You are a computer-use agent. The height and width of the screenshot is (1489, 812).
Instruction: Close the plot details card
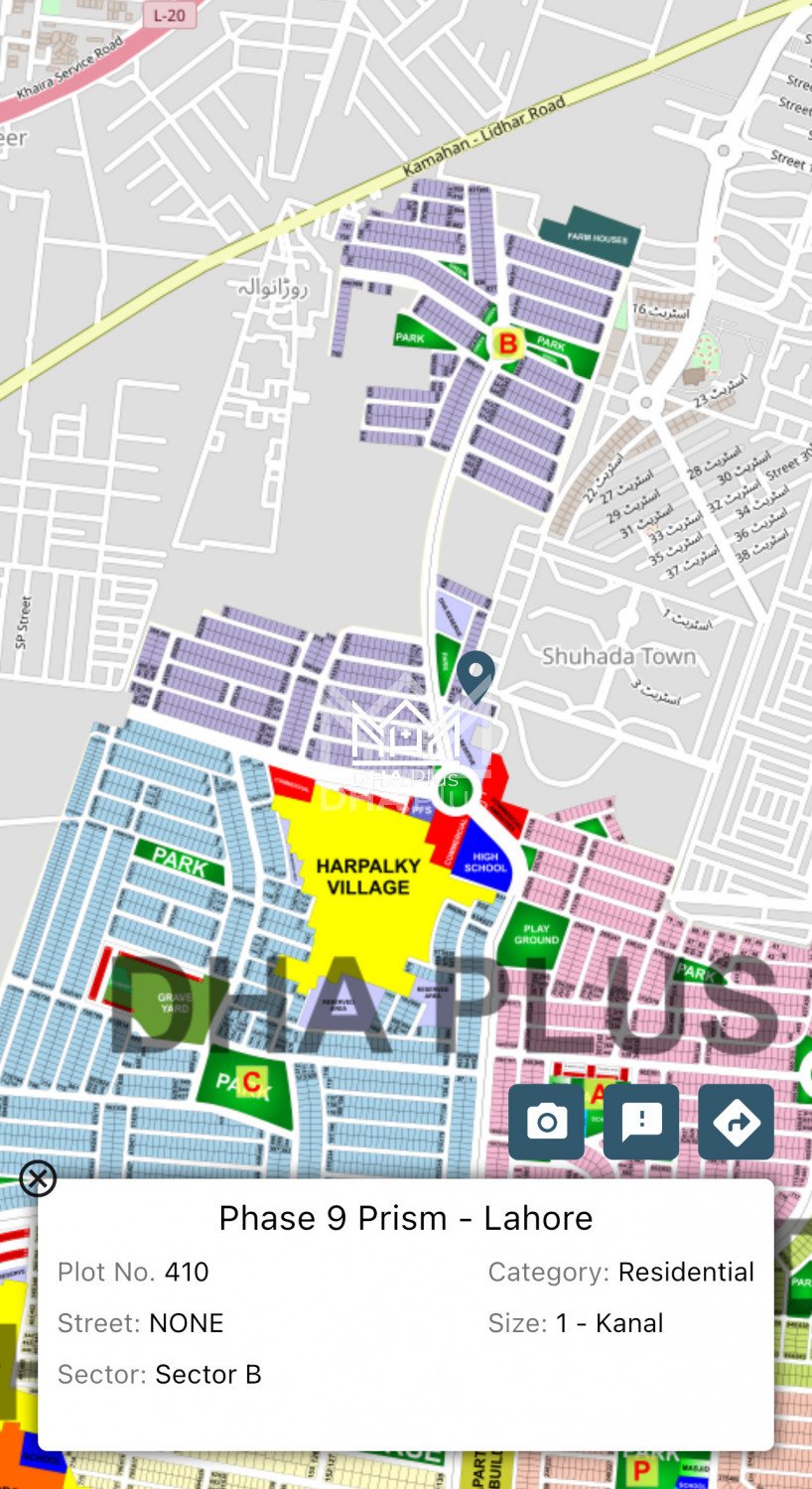38,1178
